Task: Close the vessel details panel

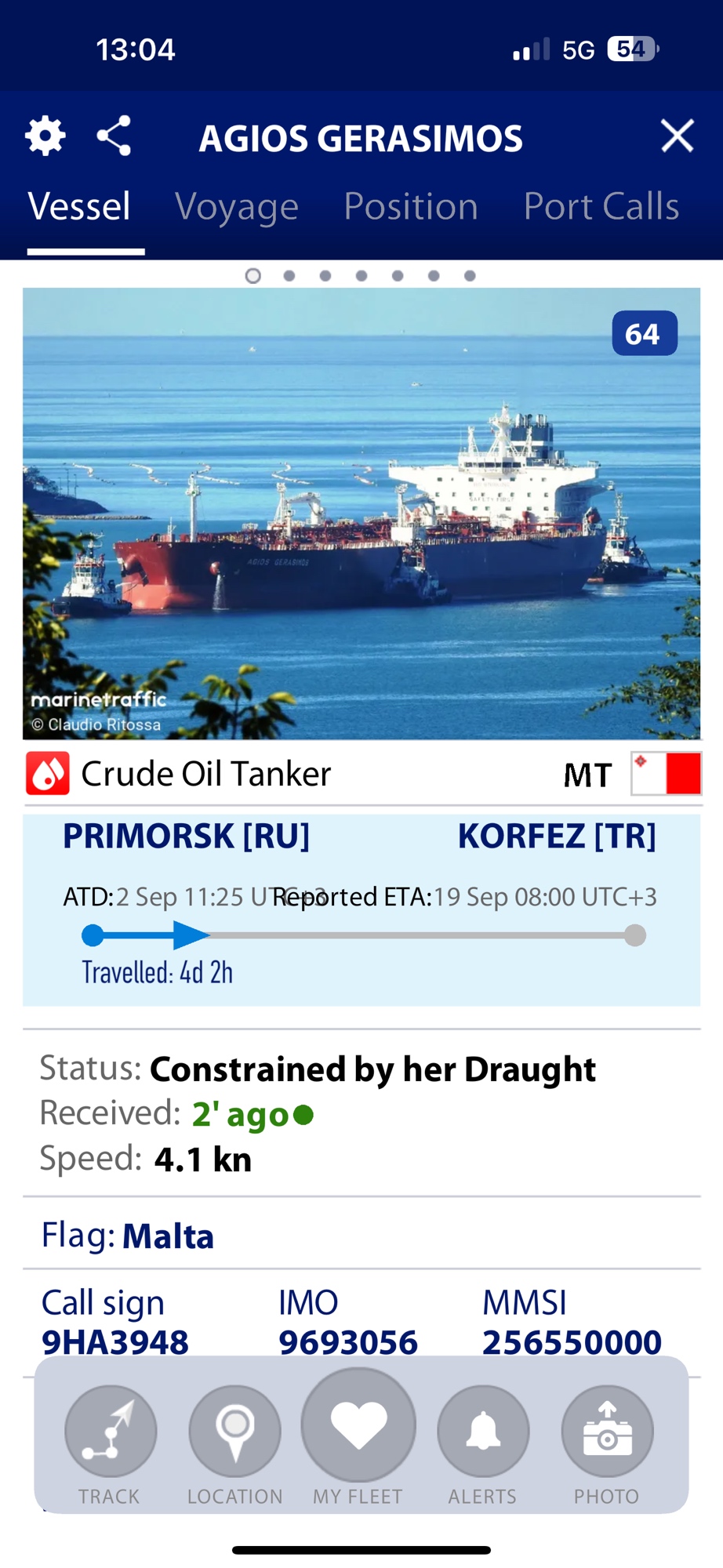Action: coord(677,136)
